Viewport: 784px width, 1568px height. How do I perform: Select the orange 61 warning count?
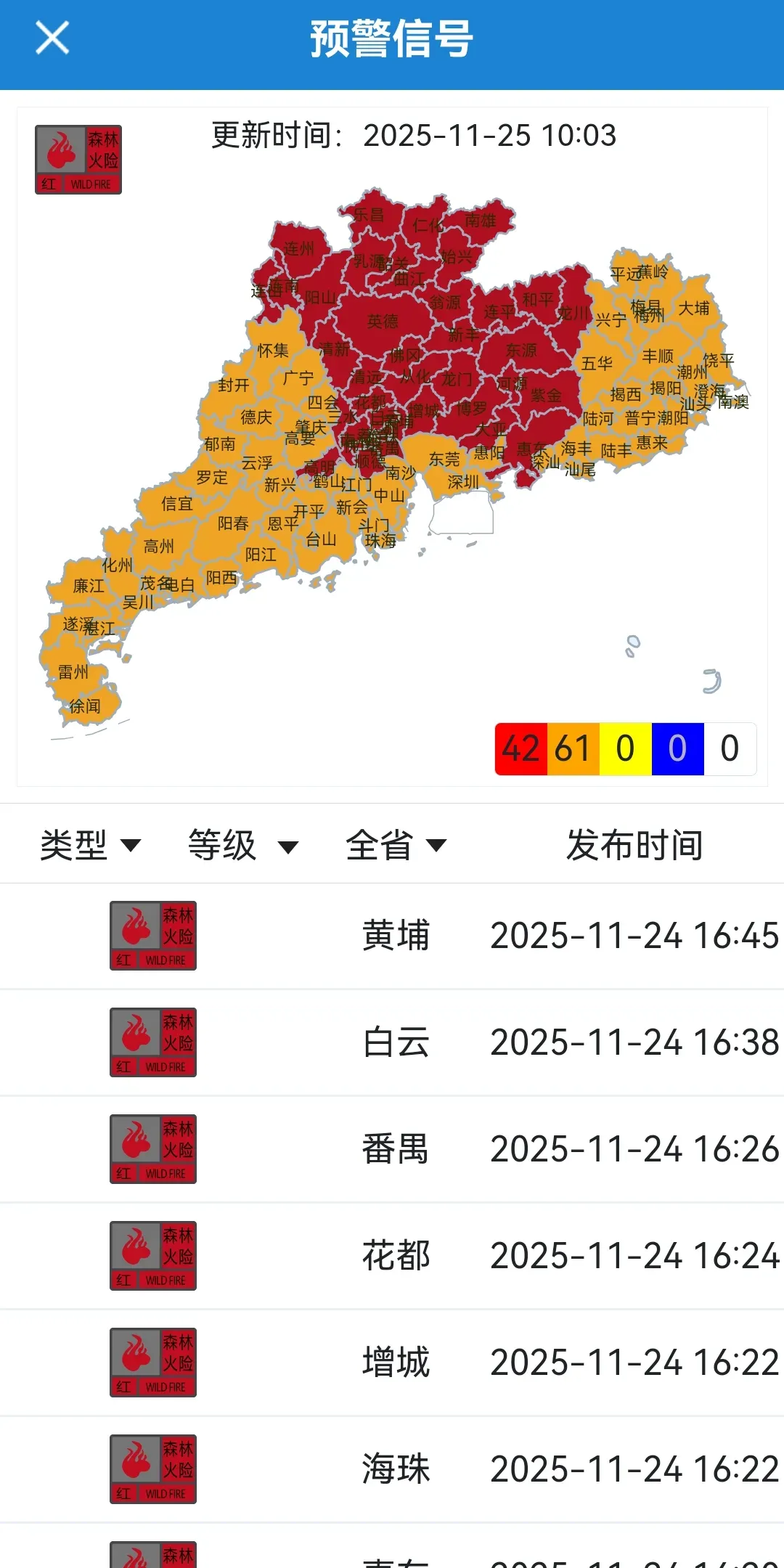point(573,749)
